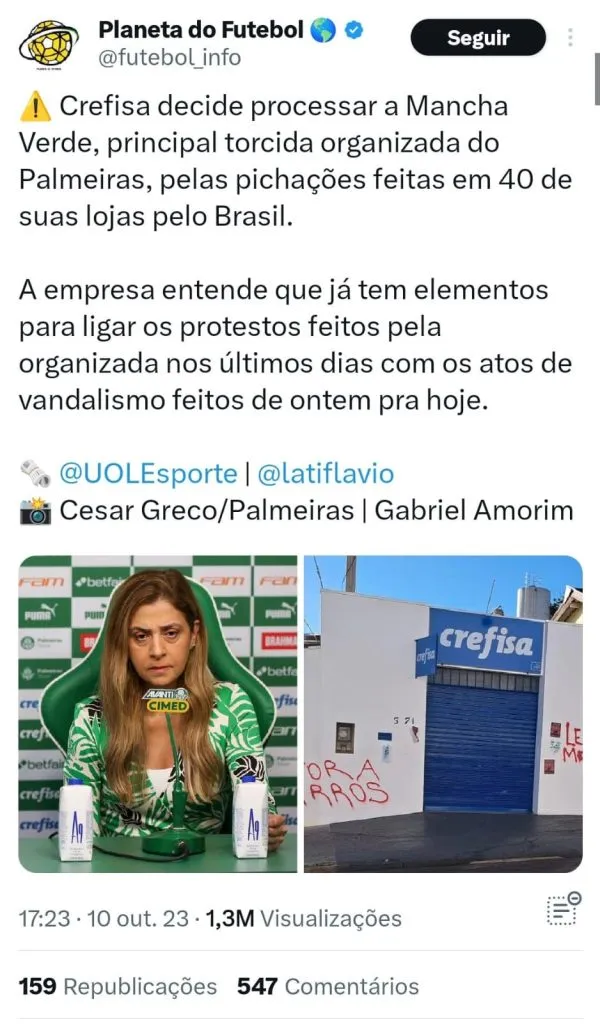600x1024 pixels.
Task: Open the 159 Republicações list
Action: [x=118, y=986]
